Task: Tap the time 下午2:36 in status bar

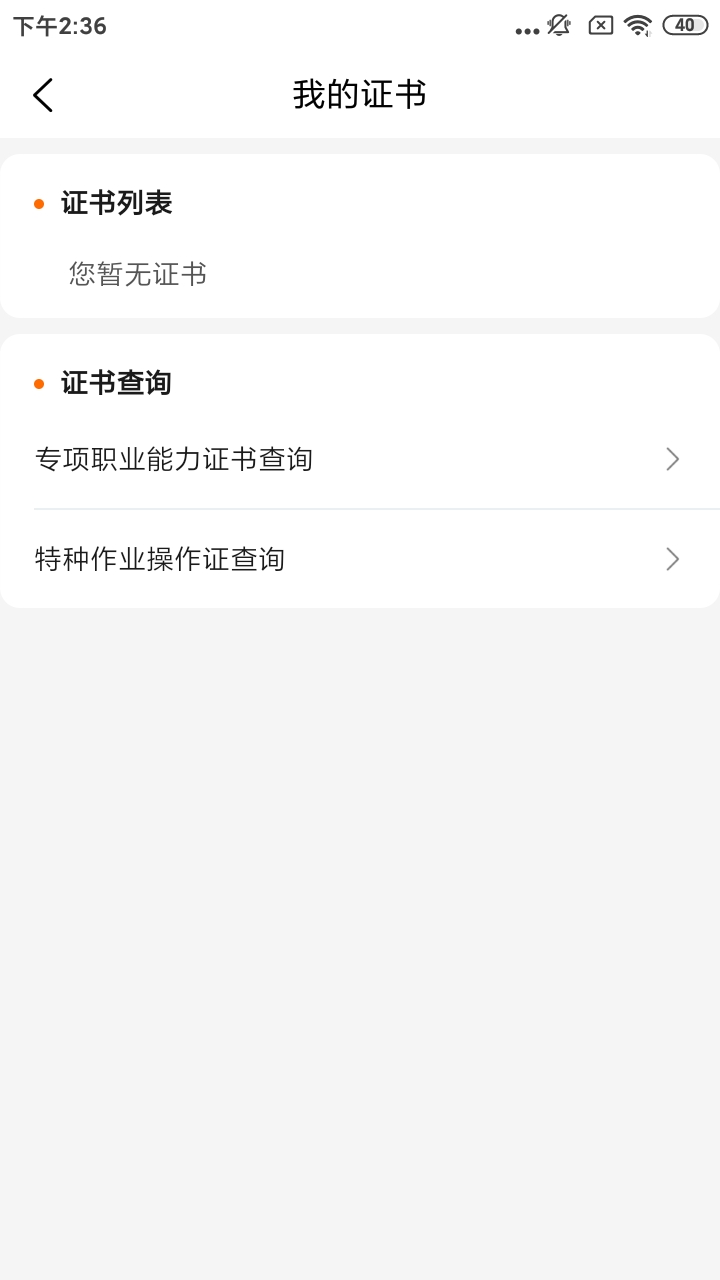Action: tap(58, 26)
